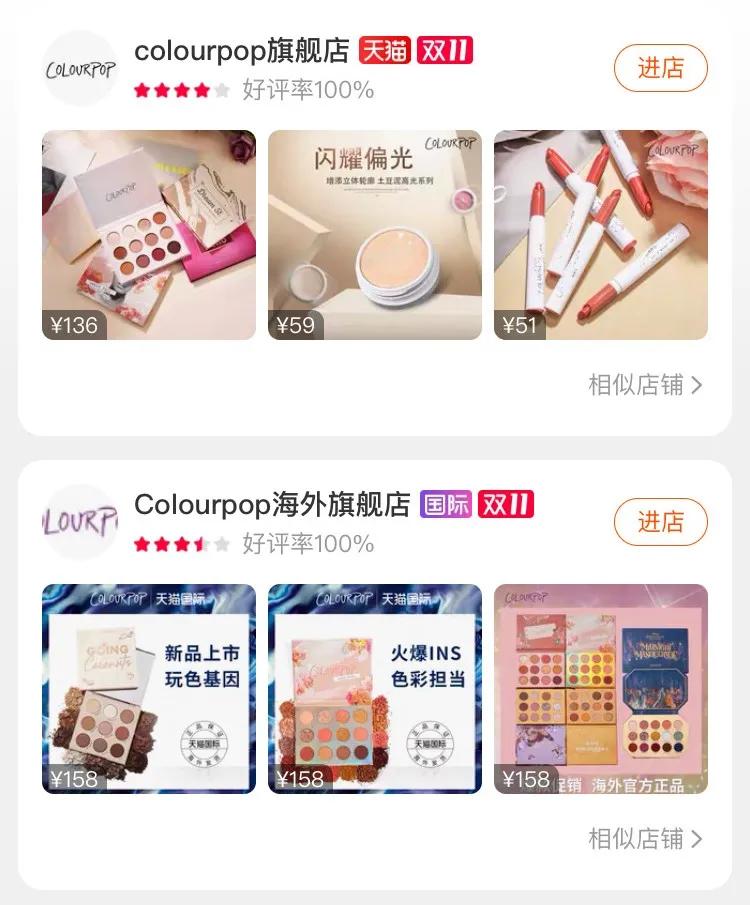Image resolution: width=750 pixels, height=905 pixels.
Task: Open the ¥59 闪耀偏光 highlighter thumbnail
Action: pyautogui.click(x=374, y=232)
